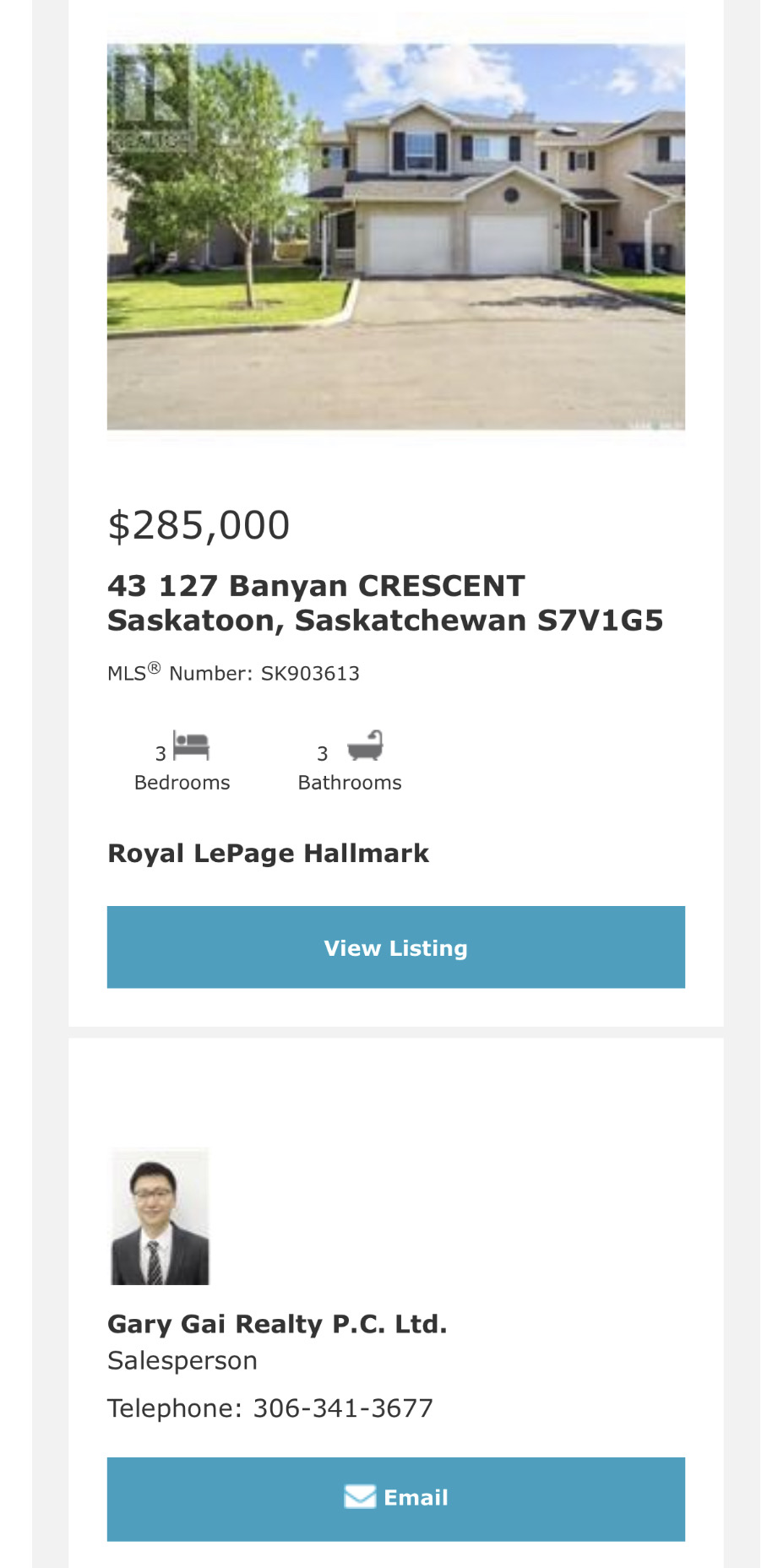Open the View Listing button
Screen dimensions: 778x1568
click(x=395, y=947)
